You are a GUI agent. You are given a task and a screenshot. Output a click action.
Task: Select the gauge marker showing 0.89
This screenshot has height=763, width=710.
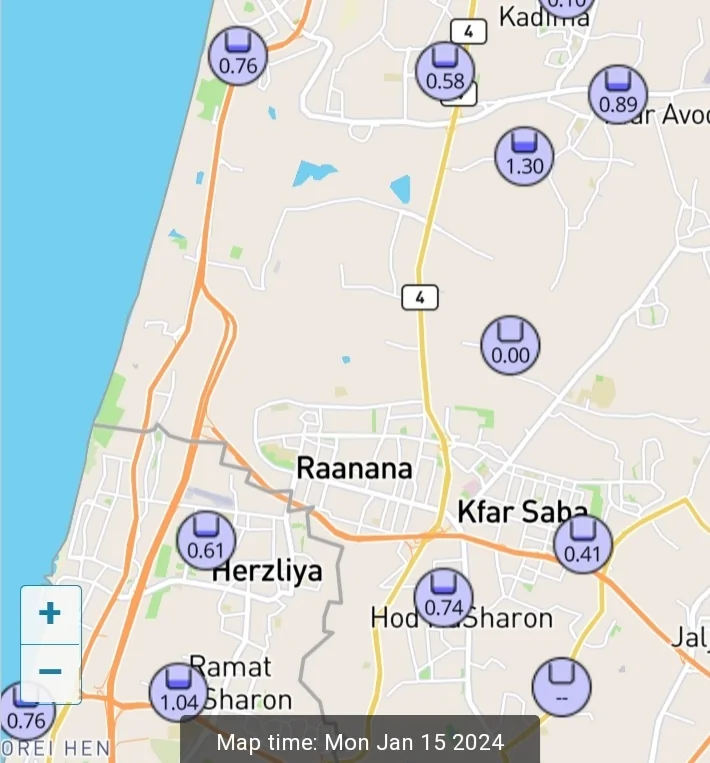[x=618, y=95]
